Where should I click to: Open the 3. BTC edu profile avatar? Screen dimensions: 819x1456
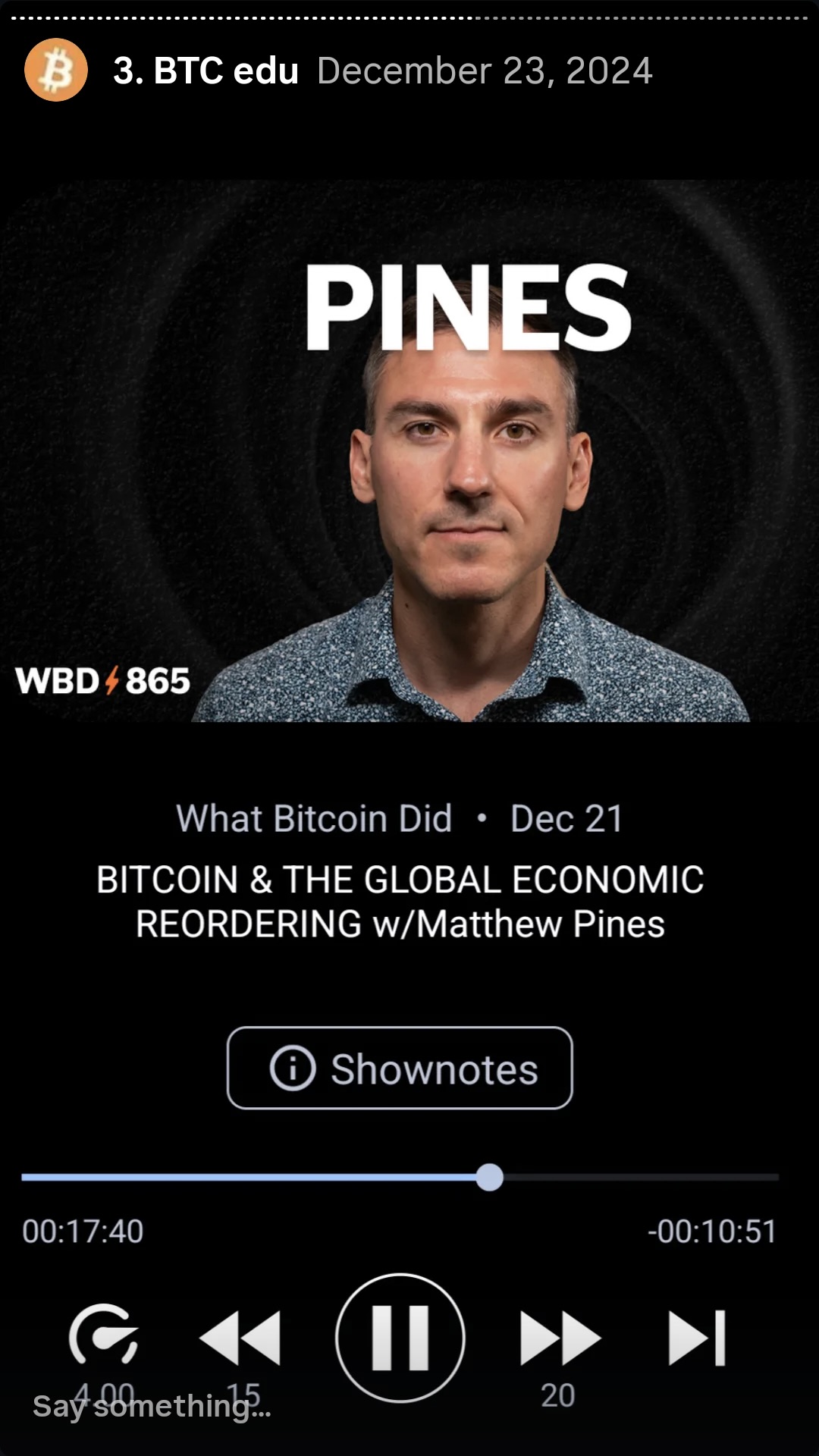pyautogui.click(x=56, y=71)
